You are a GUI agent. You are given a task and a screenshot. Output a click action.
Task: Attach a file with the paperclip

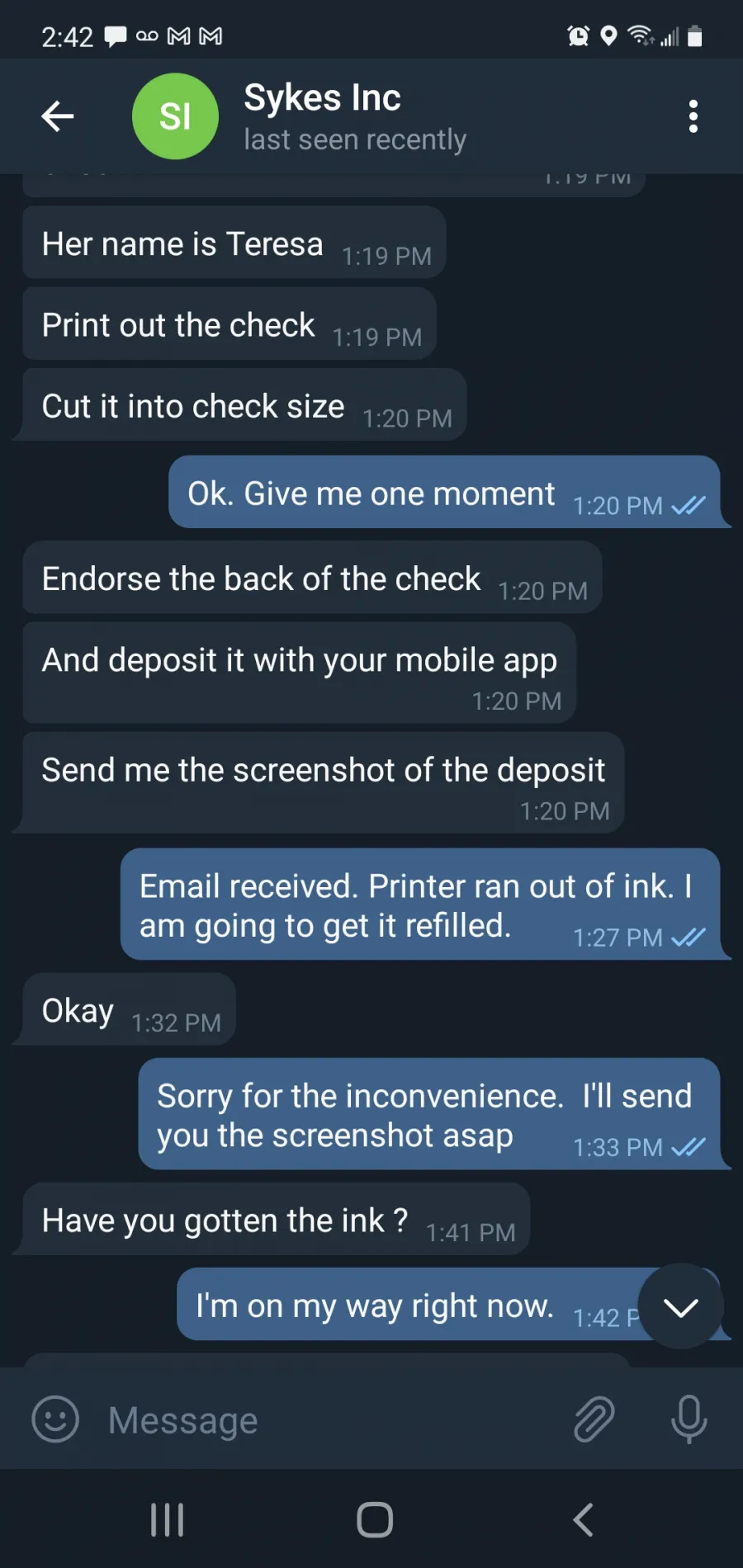point(594,1419)
